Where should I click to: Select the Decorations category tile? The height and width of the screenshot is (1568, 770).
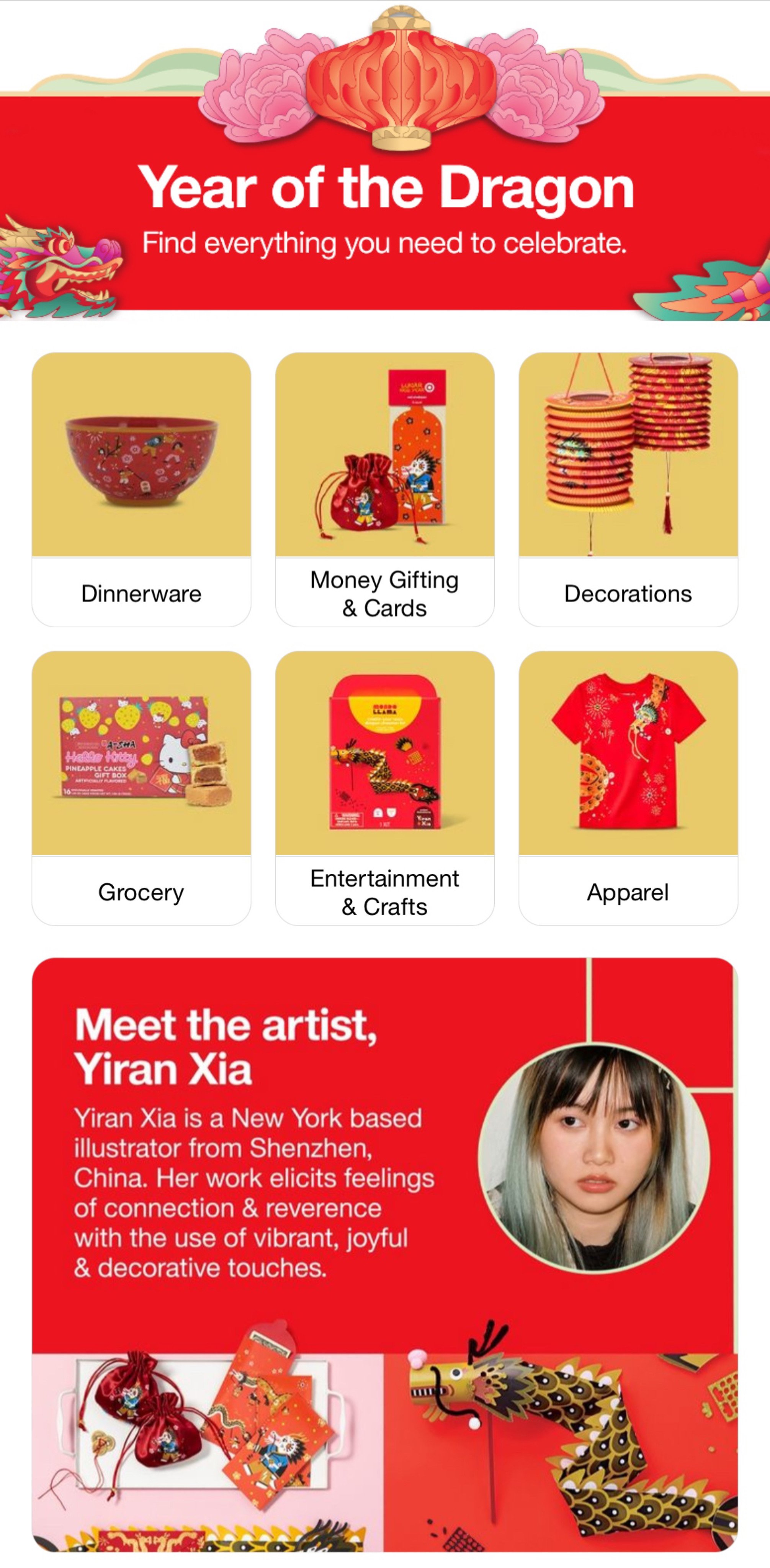point(628,489)
